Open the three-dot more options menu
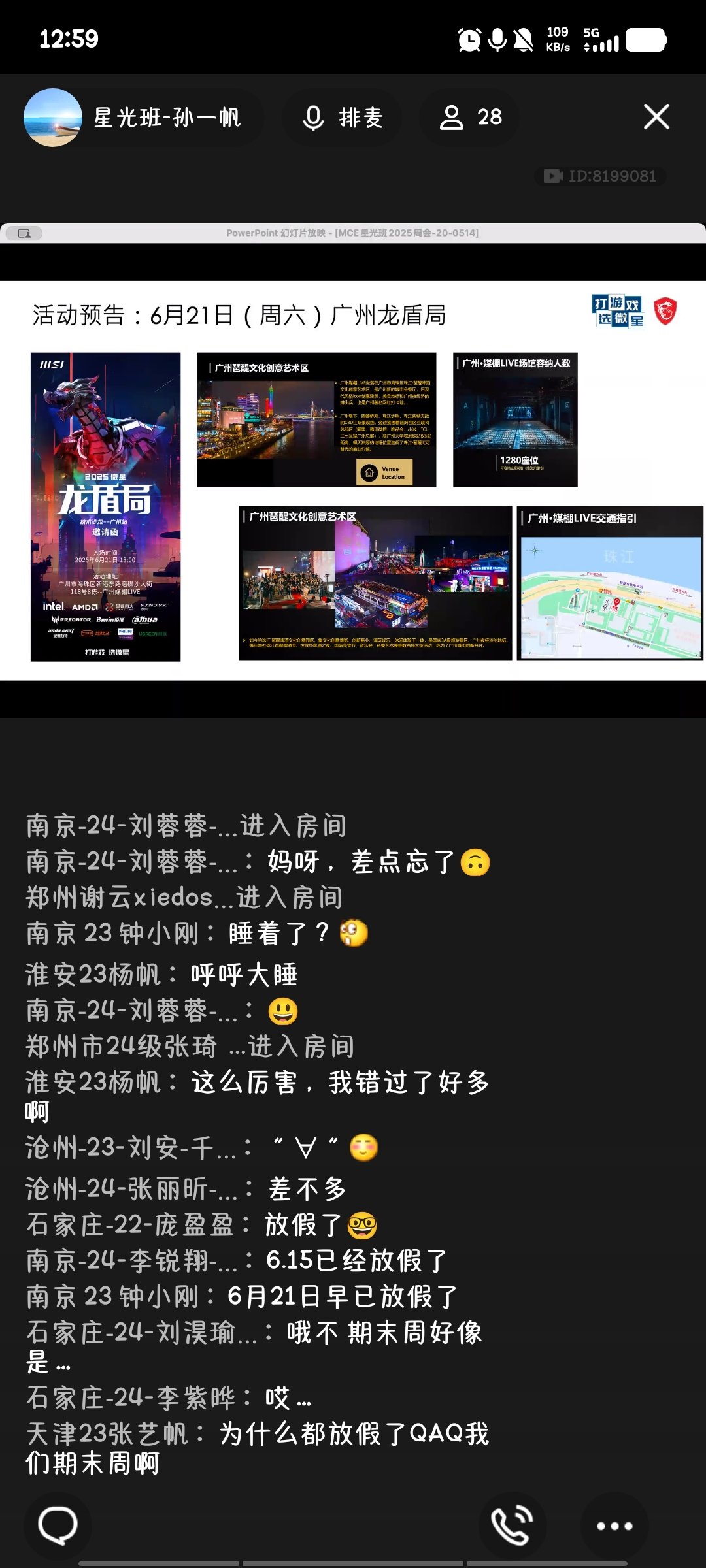Viewport: 706px width, 1568px height. (614, 1526)
